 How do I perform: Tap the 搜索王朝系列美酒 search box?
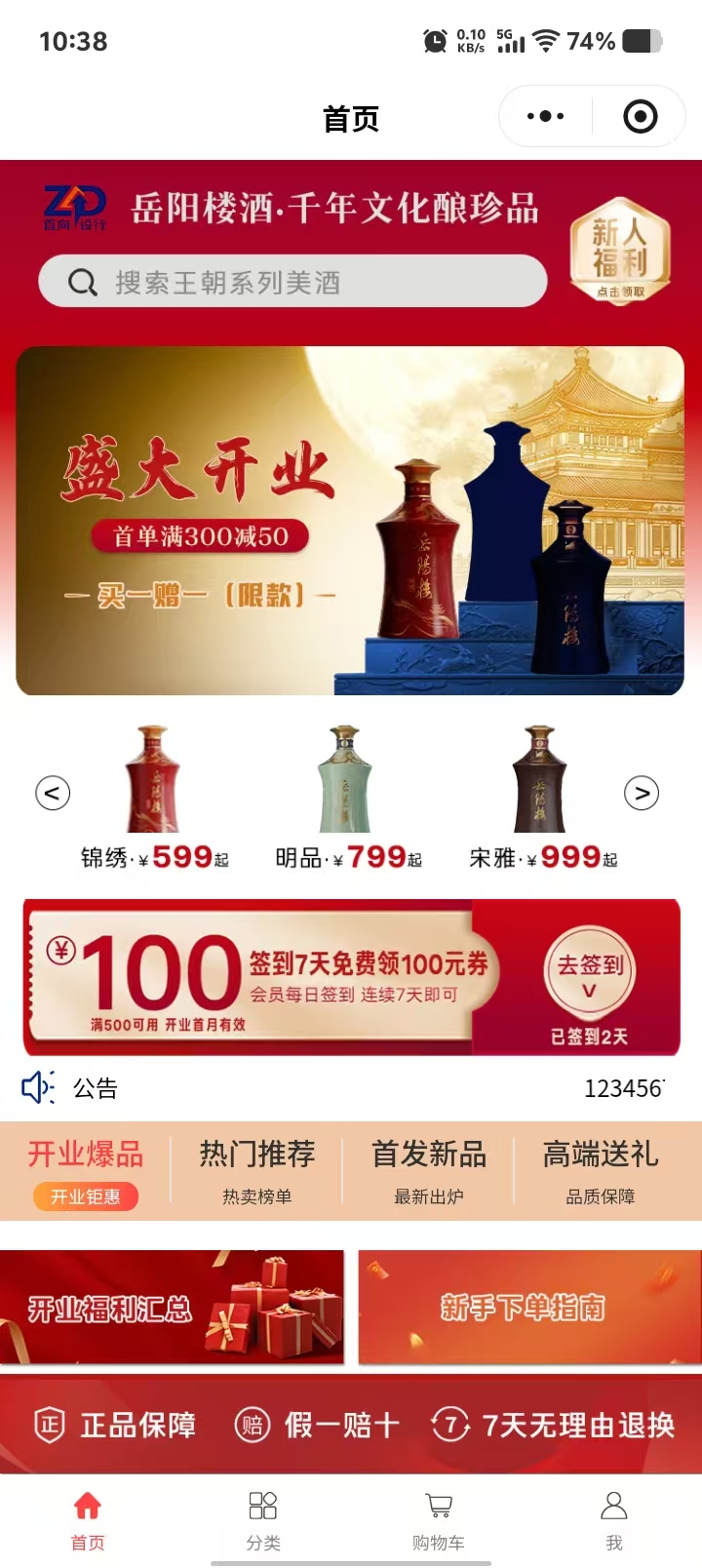click(x=292, y=282)
